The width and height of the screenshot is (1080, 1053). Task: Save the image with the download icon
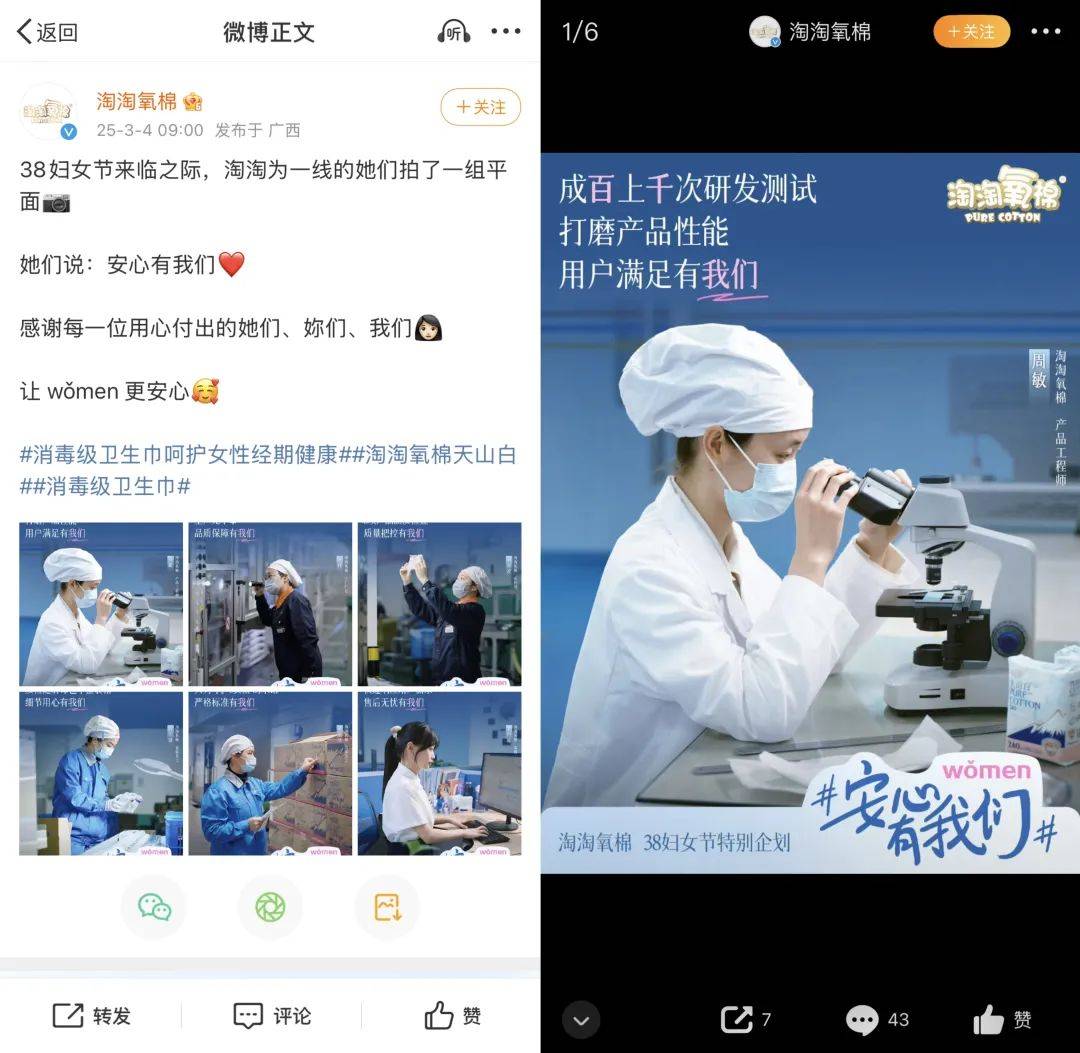point(387,907)
